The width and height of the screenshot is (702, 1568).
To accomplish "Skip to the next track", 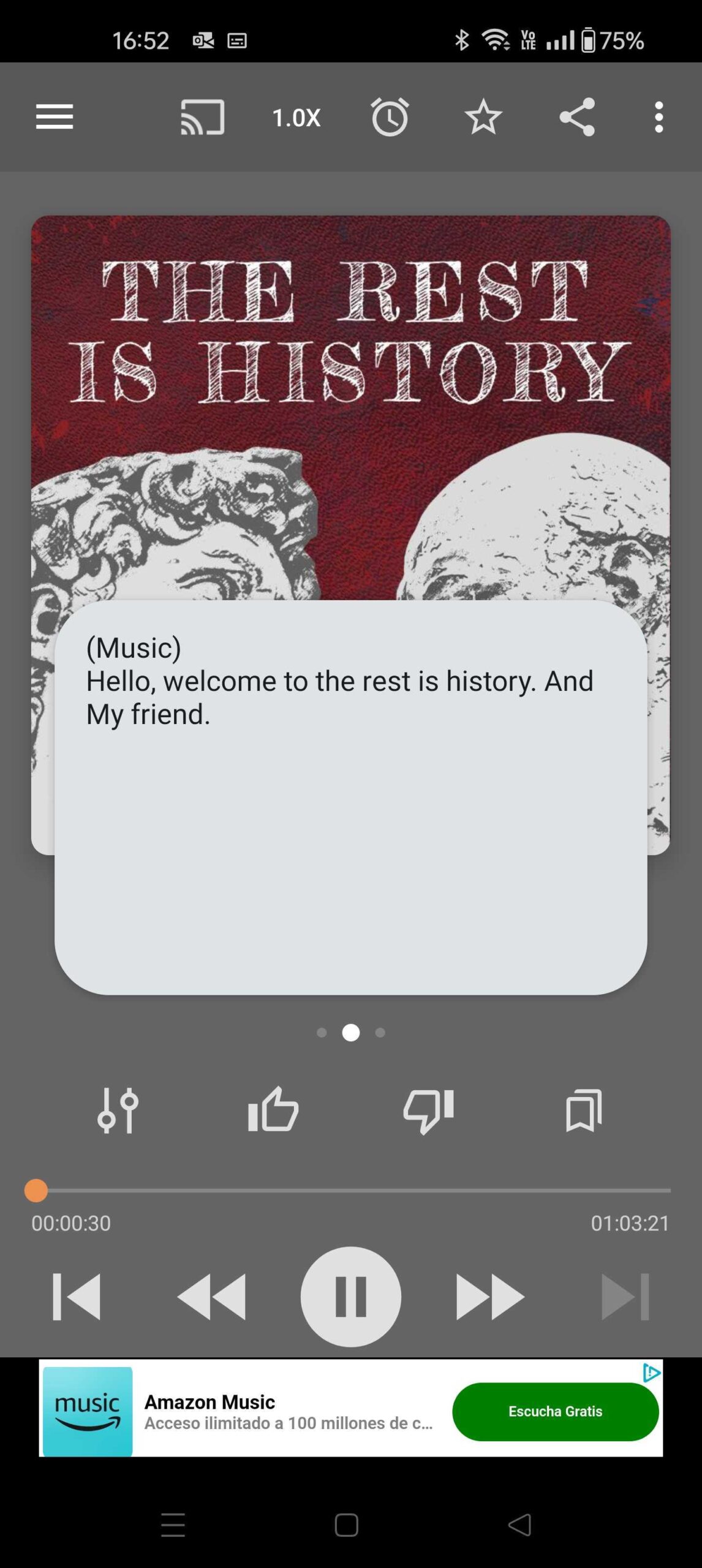I will tap(625, 1297).
